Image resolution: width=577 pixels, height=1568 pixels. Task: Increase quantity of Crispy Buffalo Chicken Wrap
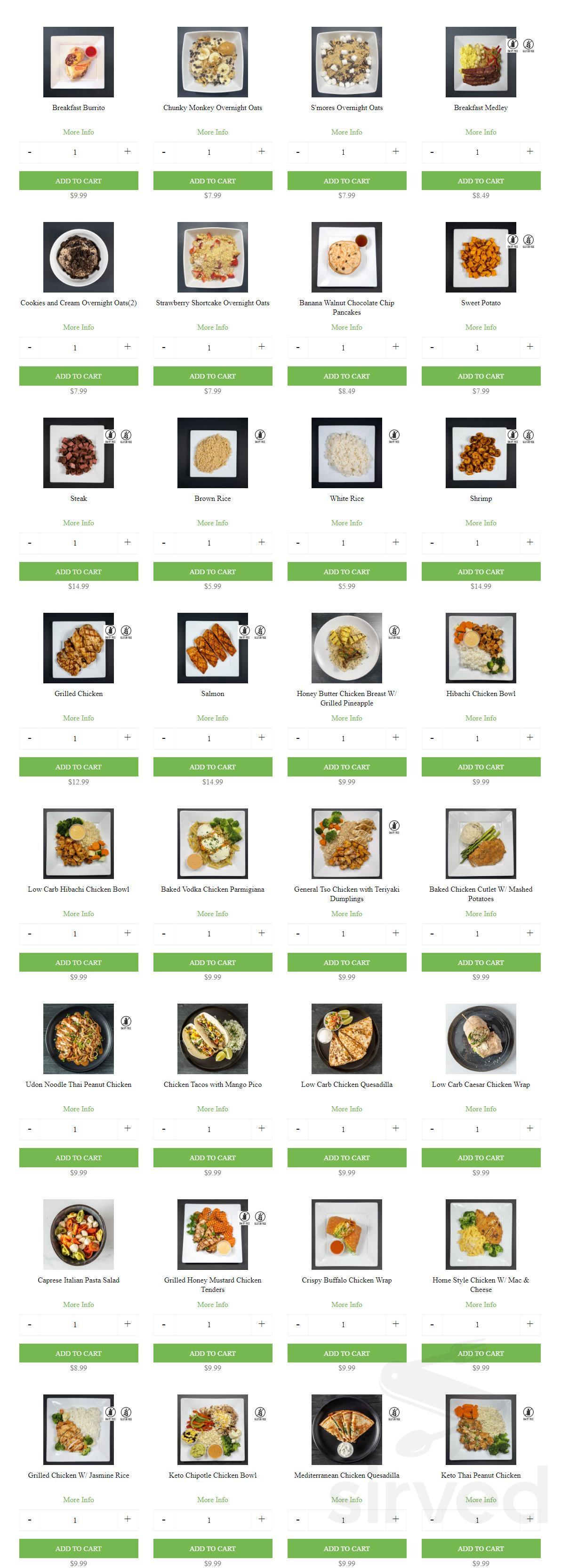tap(395, 1324)
